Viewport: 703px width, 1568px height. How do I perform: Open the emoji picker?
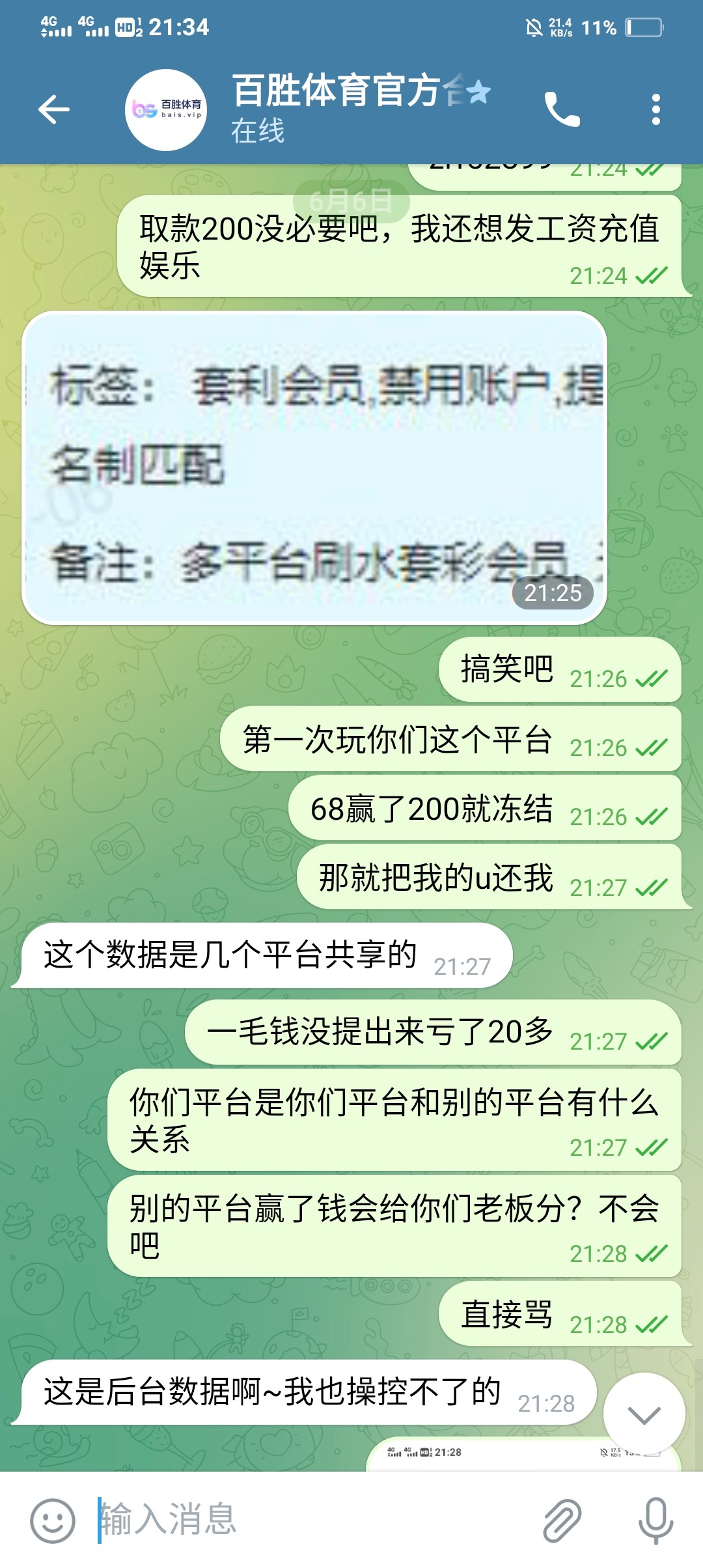pyautogui.click(x=53, y=1520)
